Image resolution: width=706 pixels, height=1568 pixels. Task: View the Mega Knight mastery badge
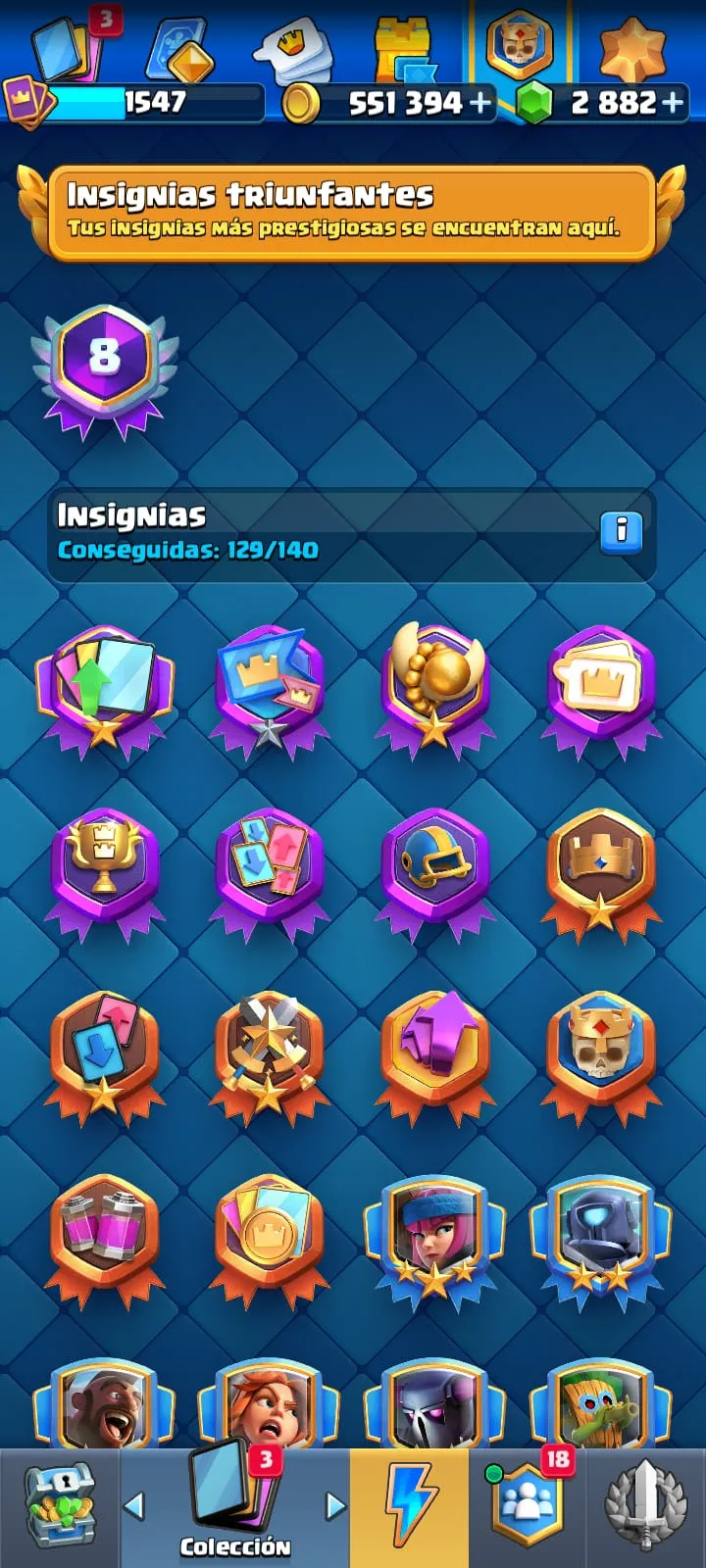click(x=600, y=1240)
